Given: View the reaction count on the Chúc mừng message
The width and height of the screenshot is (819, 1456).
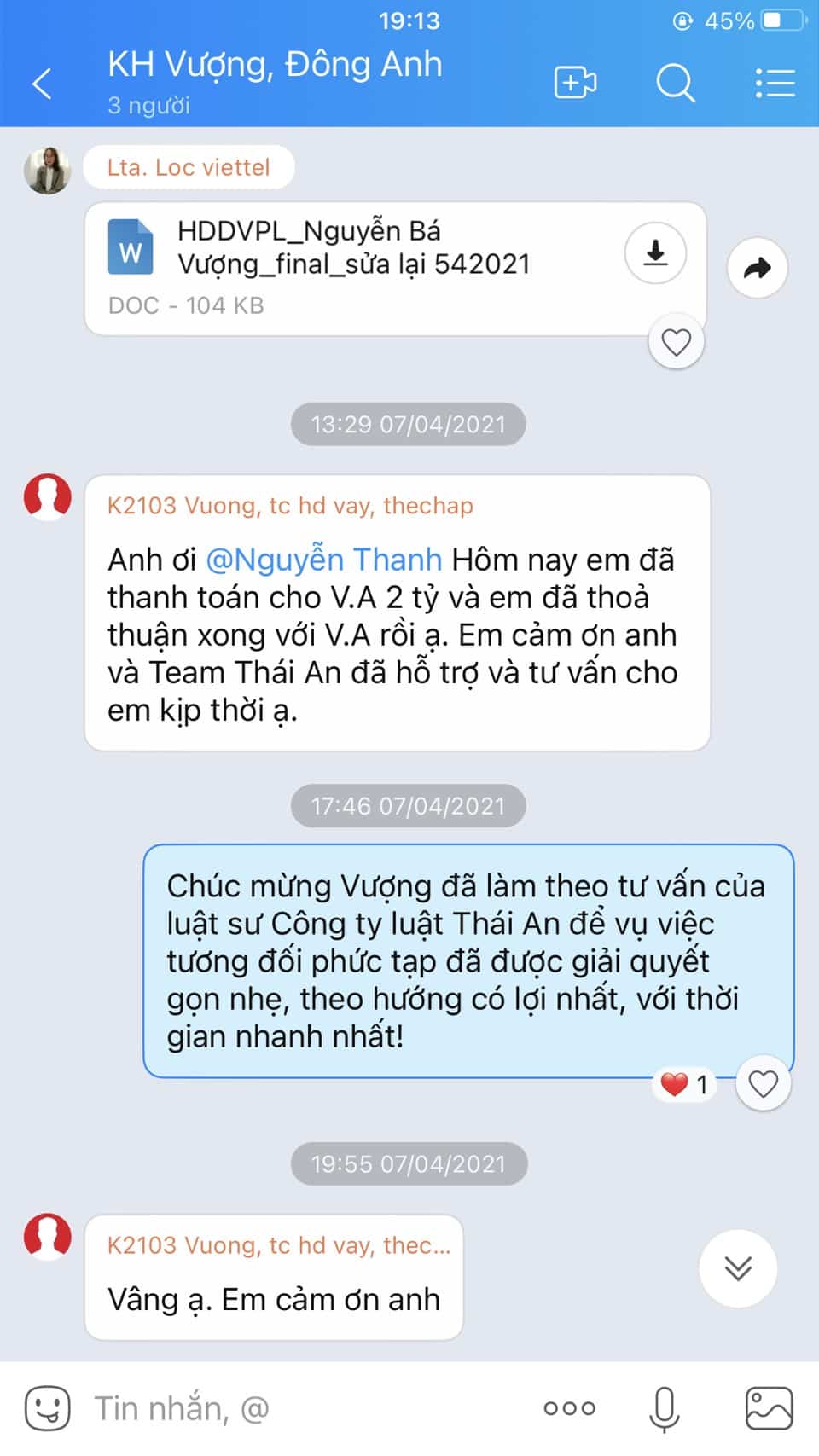Looking at the screenshot, I should 684,1084.
